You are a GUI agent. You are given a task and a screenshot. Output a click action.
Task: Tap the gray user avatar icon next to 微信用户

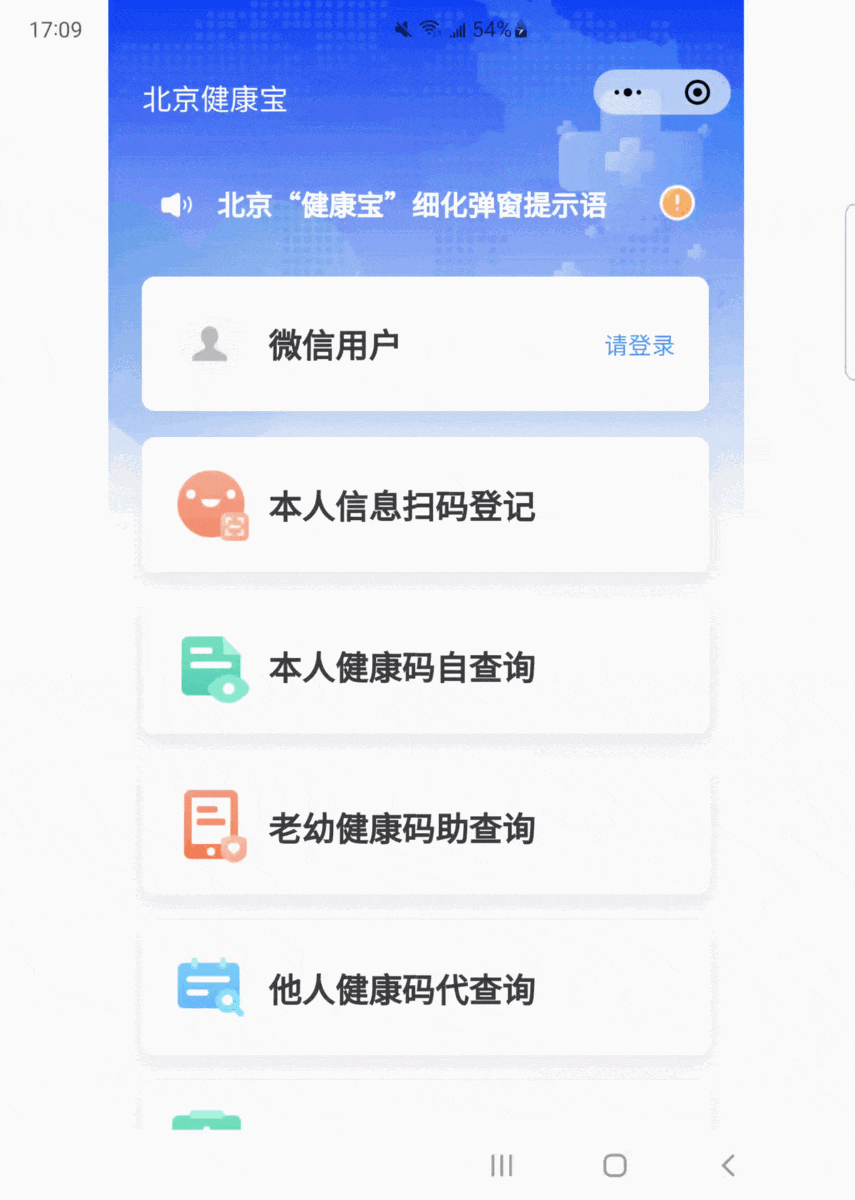207,343
